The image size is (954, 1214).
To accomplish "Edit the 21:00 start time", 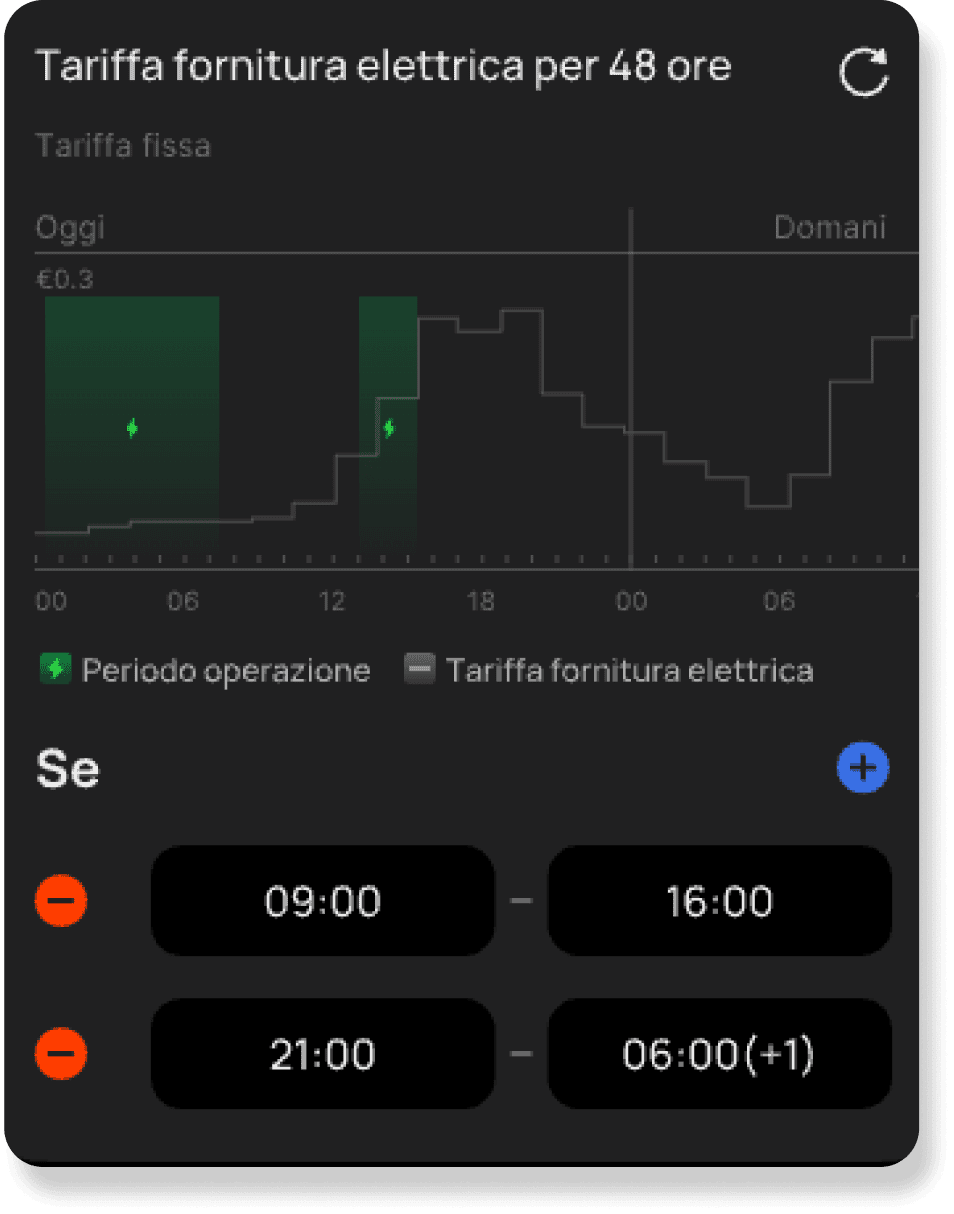I will coord(322,1054).
